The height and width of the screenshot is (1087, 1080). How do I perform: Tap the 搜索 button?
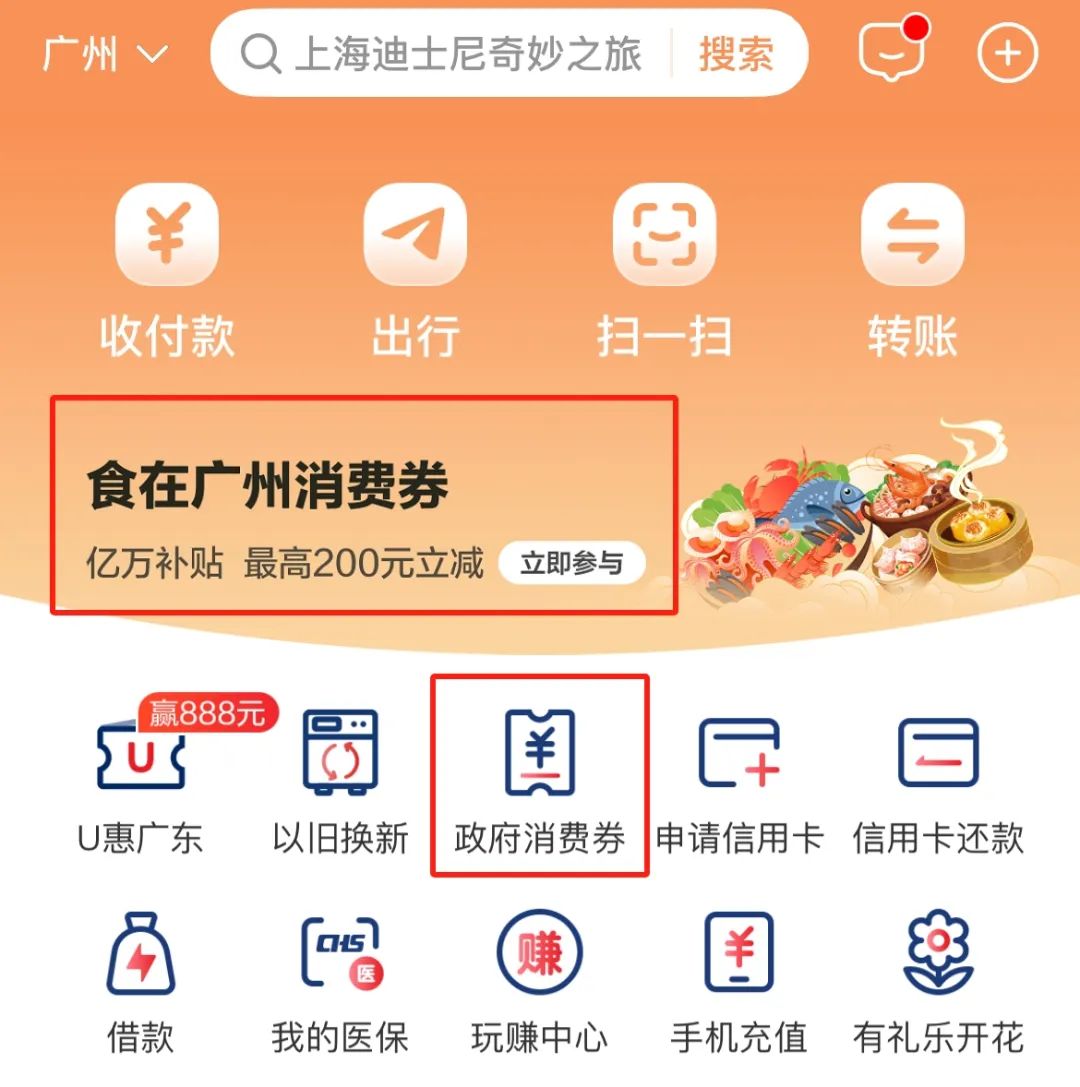pos(736,54)
